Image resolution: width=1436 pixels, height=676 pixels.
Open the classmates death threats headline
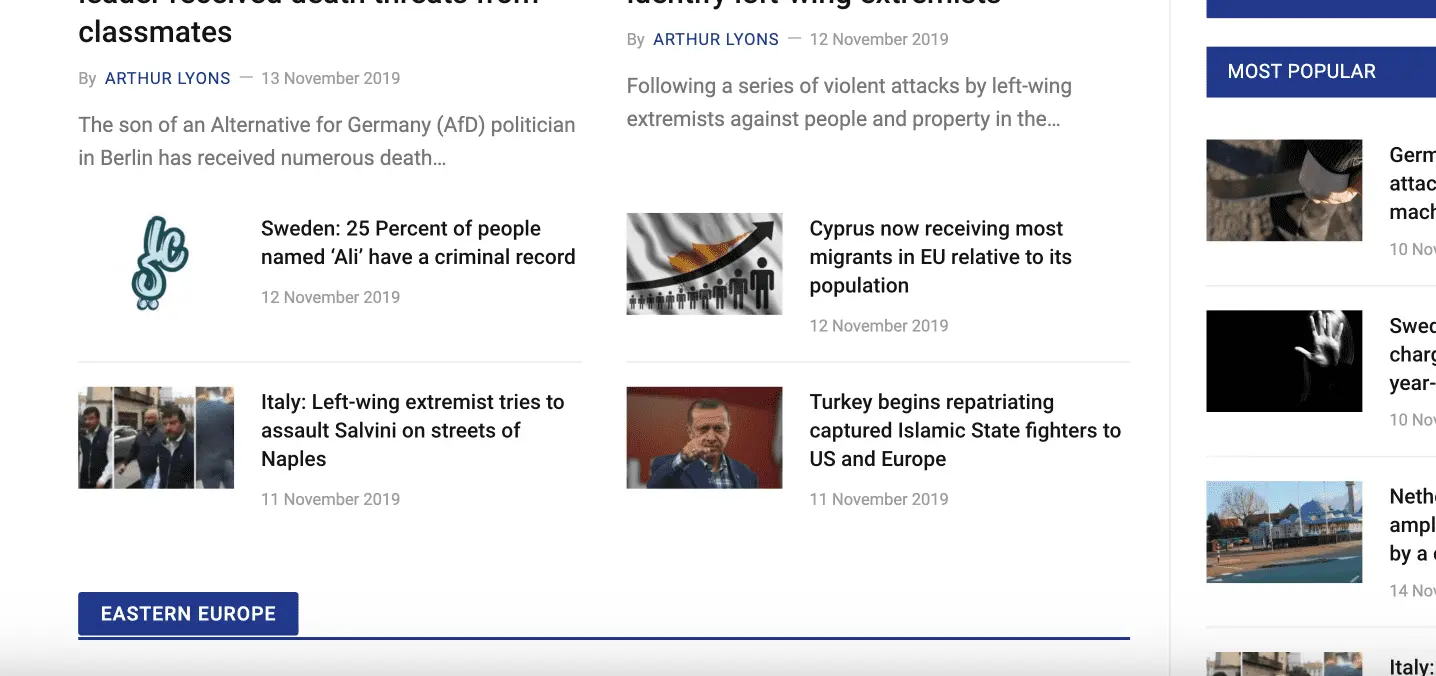[x=155, y=32]
